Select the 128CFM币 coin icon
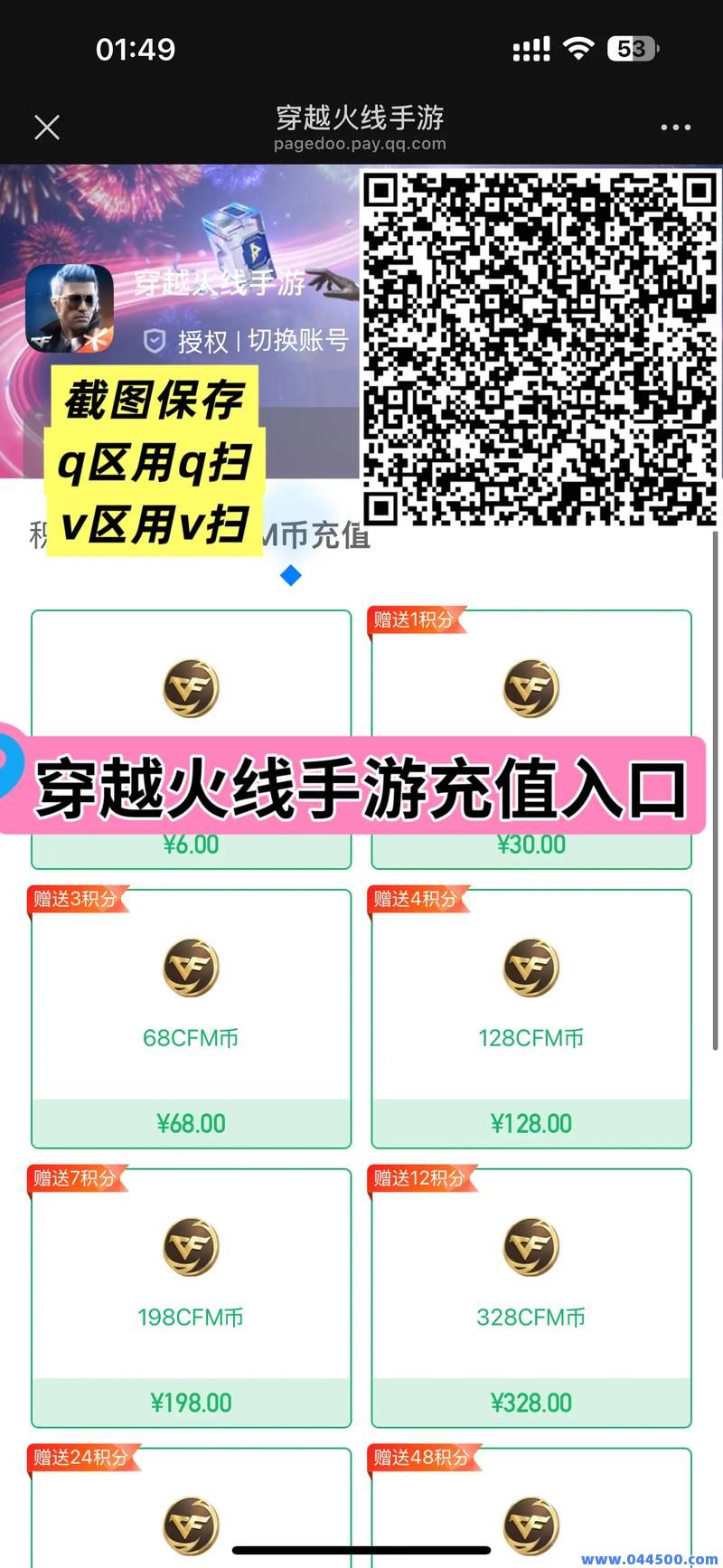 (x=531, y=966)
